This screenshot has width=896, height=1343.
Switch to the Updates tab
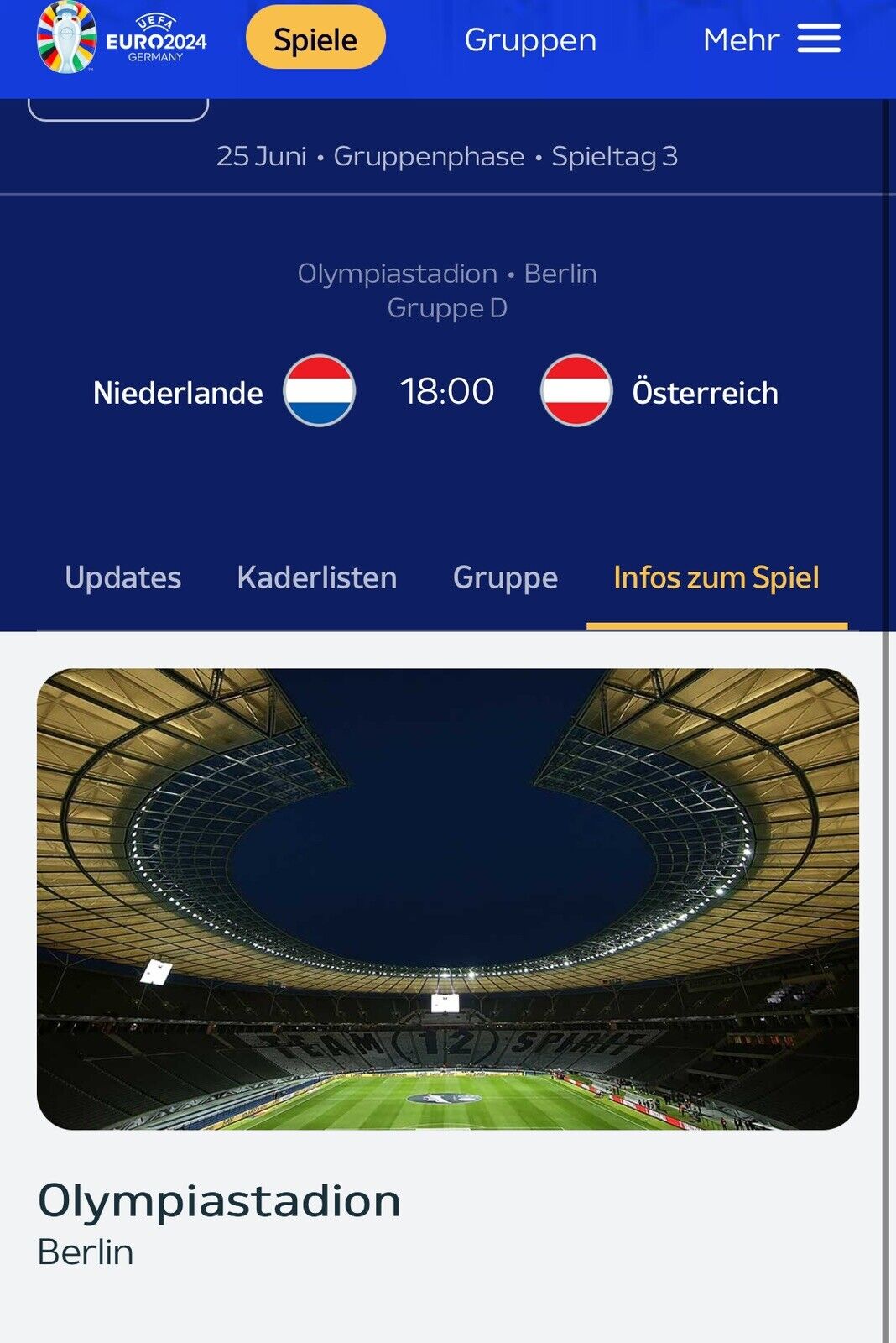tap(122, 577)
